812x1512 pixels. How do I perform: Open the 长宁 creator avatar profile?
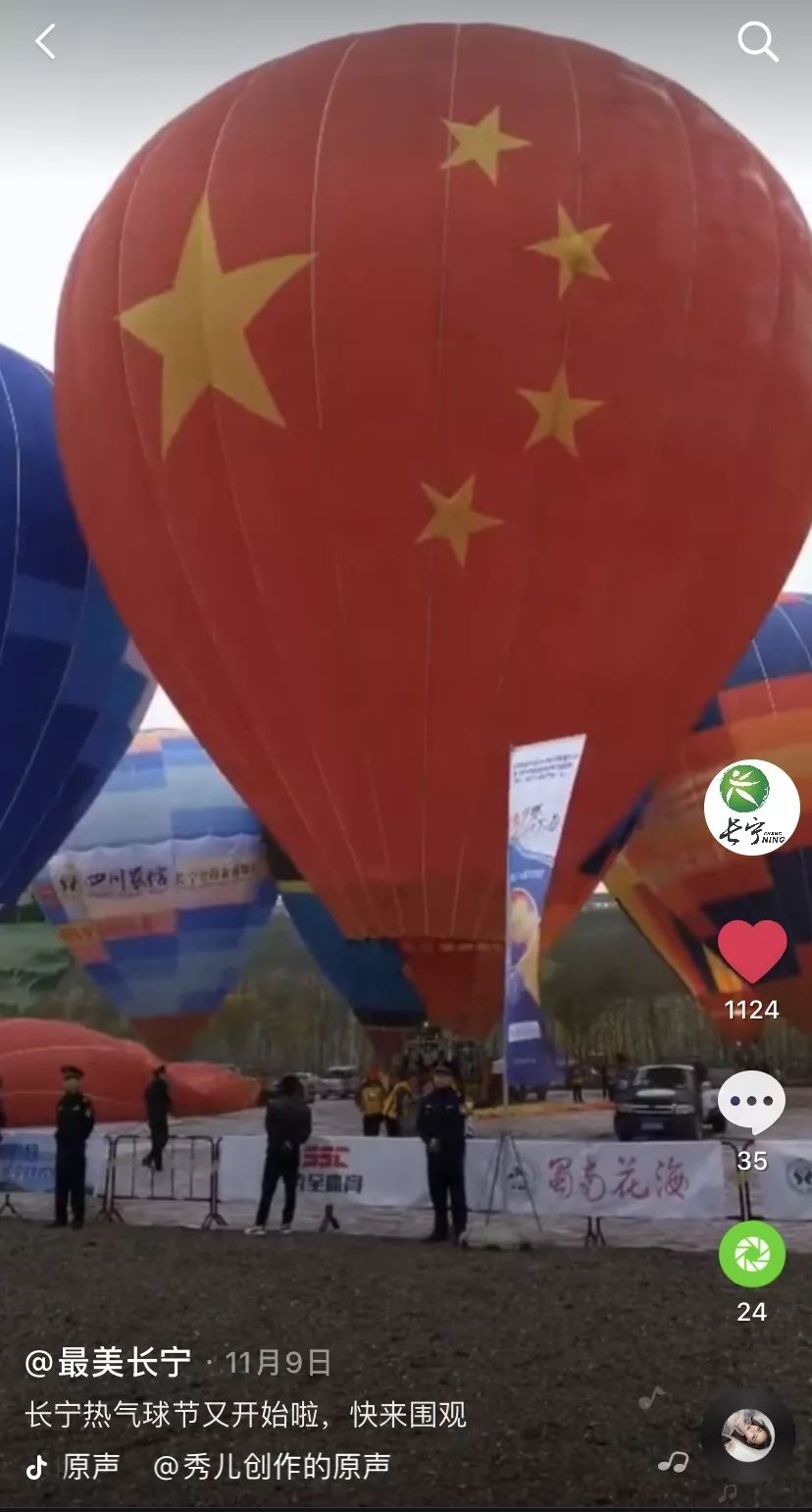click(x=751, y=808)
